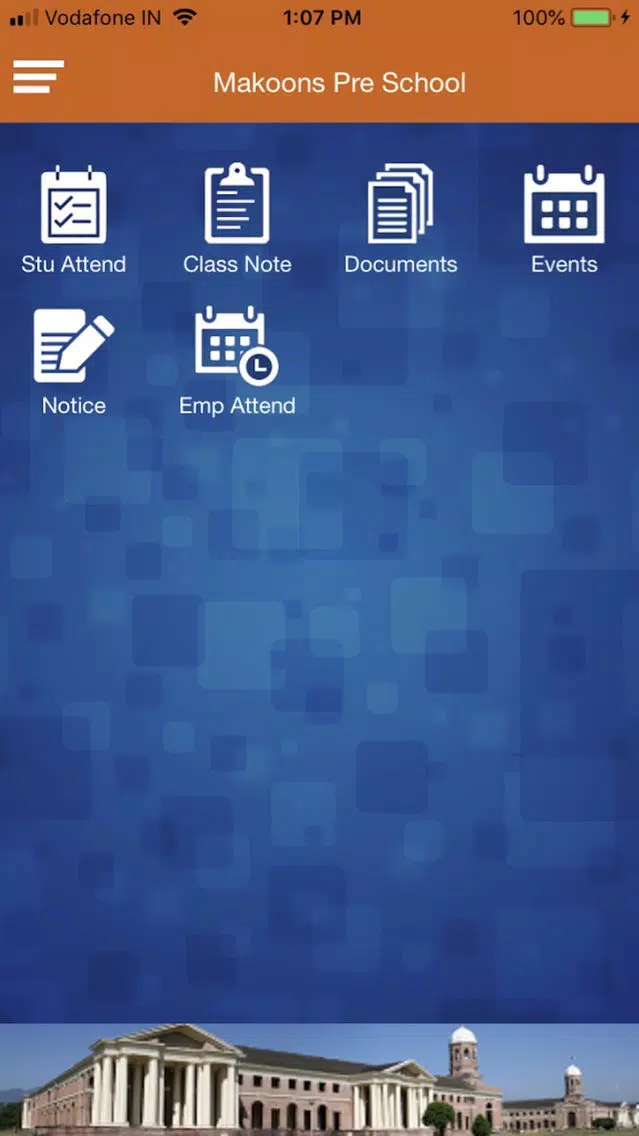Viewport: 639px width, 1136px height.
Task: Open Emp Attend employee attendance
Action: pos(237,360)
